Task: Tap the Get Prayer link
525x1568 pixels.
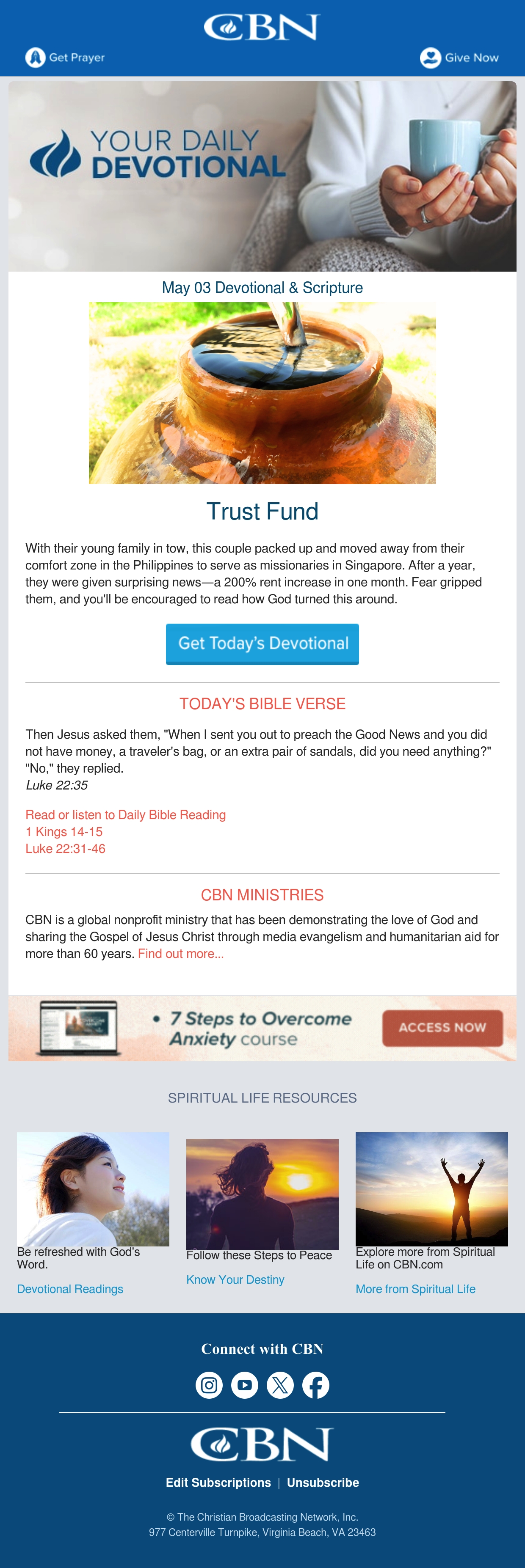Action: tap(64, 57)
